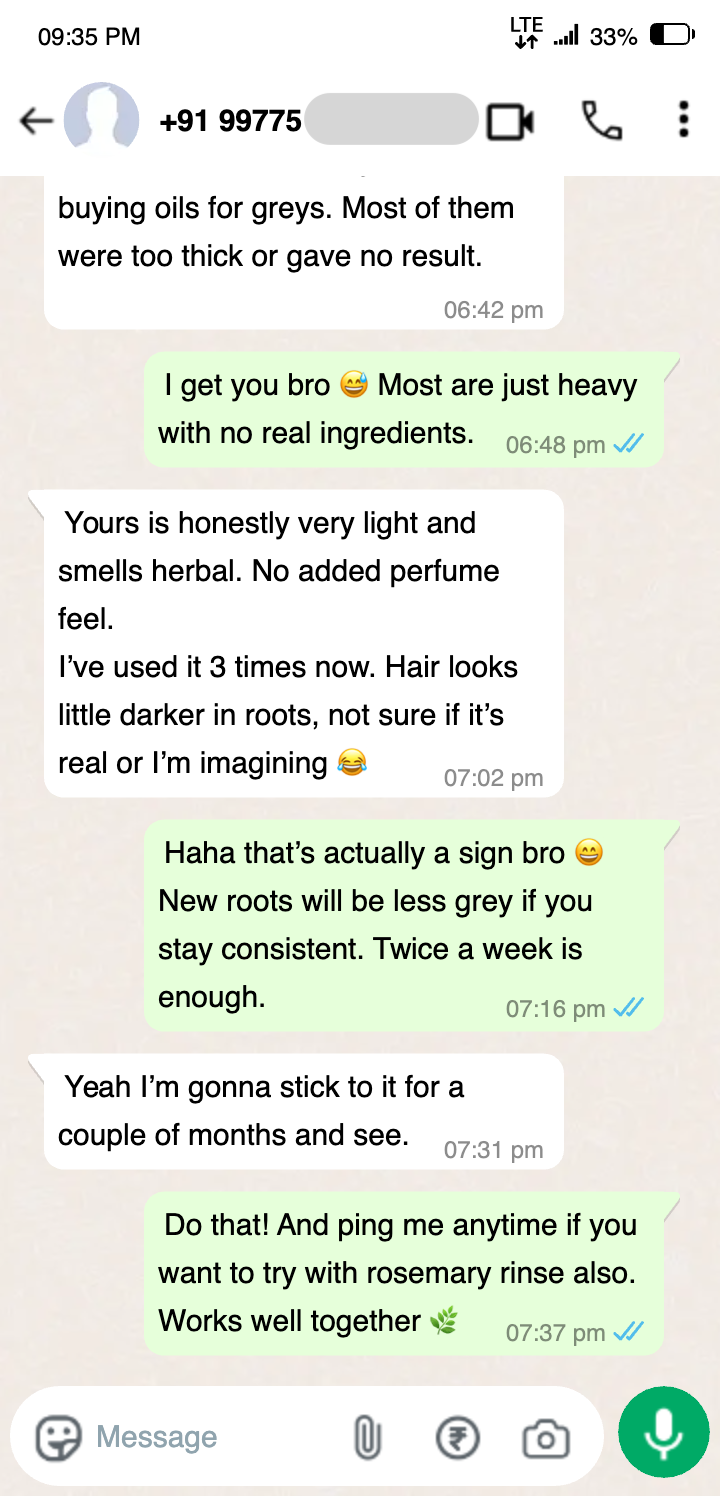Image resolution: width=720 pixels, height=1496 pixels.
Task: Open the overflow menu
Action: point(683,120)
